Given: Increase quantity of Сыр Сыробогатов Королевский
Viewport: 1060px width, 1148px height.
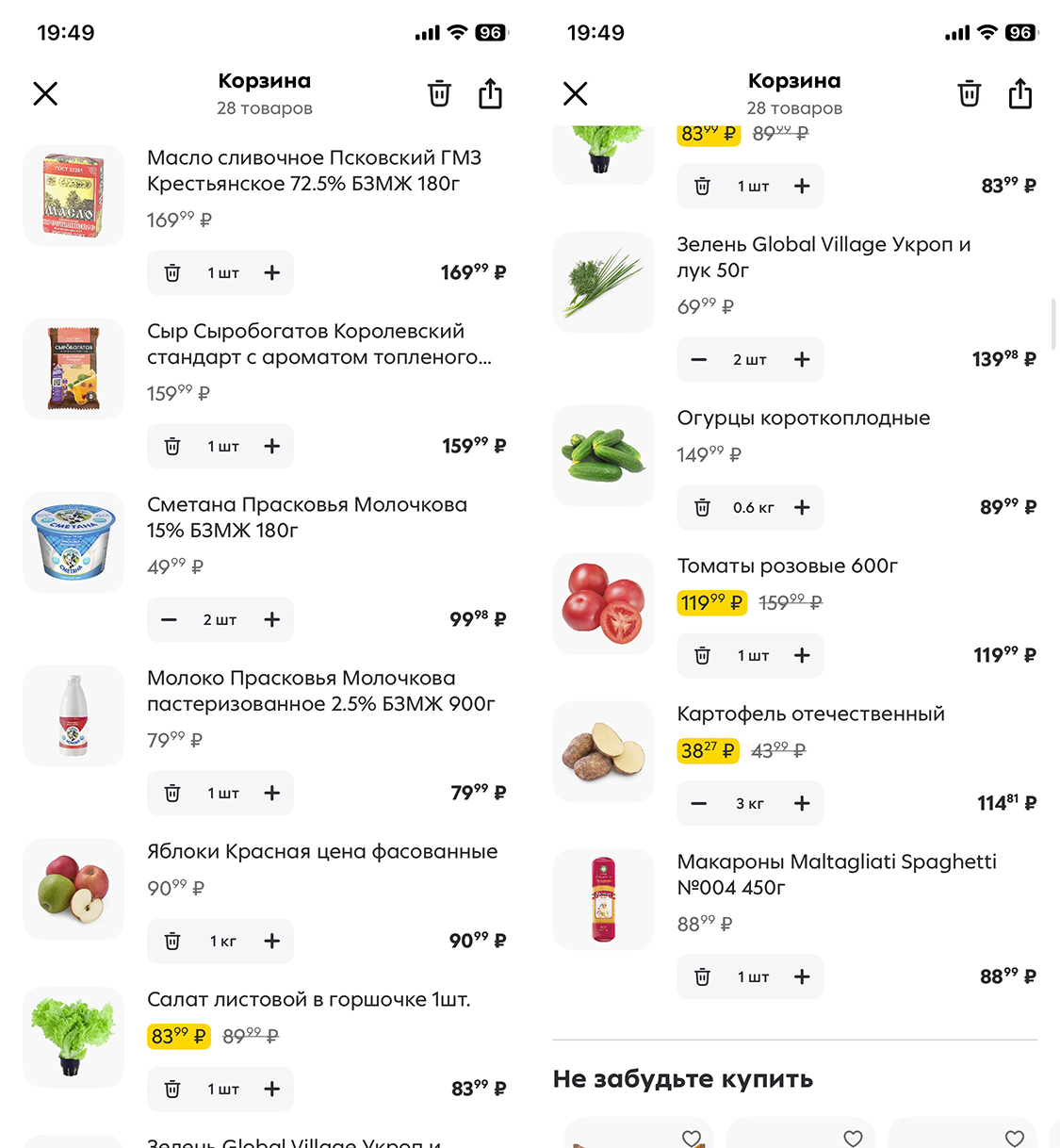Looking at the screenshot, I should [272, 447].
